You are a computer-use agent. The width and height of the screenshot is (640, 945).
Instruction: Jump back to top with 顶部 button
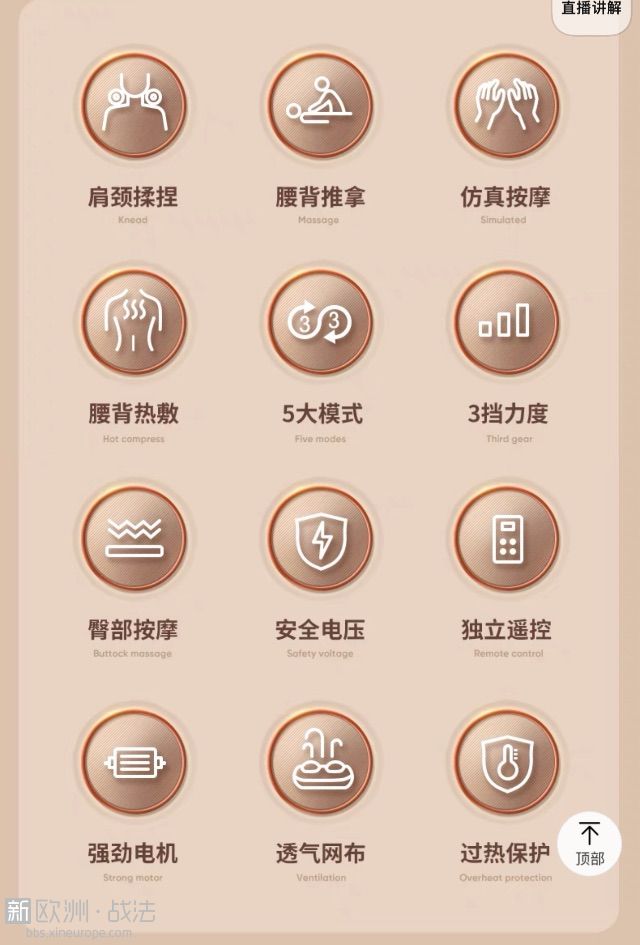pyautogui.click(x=590, y=842)
